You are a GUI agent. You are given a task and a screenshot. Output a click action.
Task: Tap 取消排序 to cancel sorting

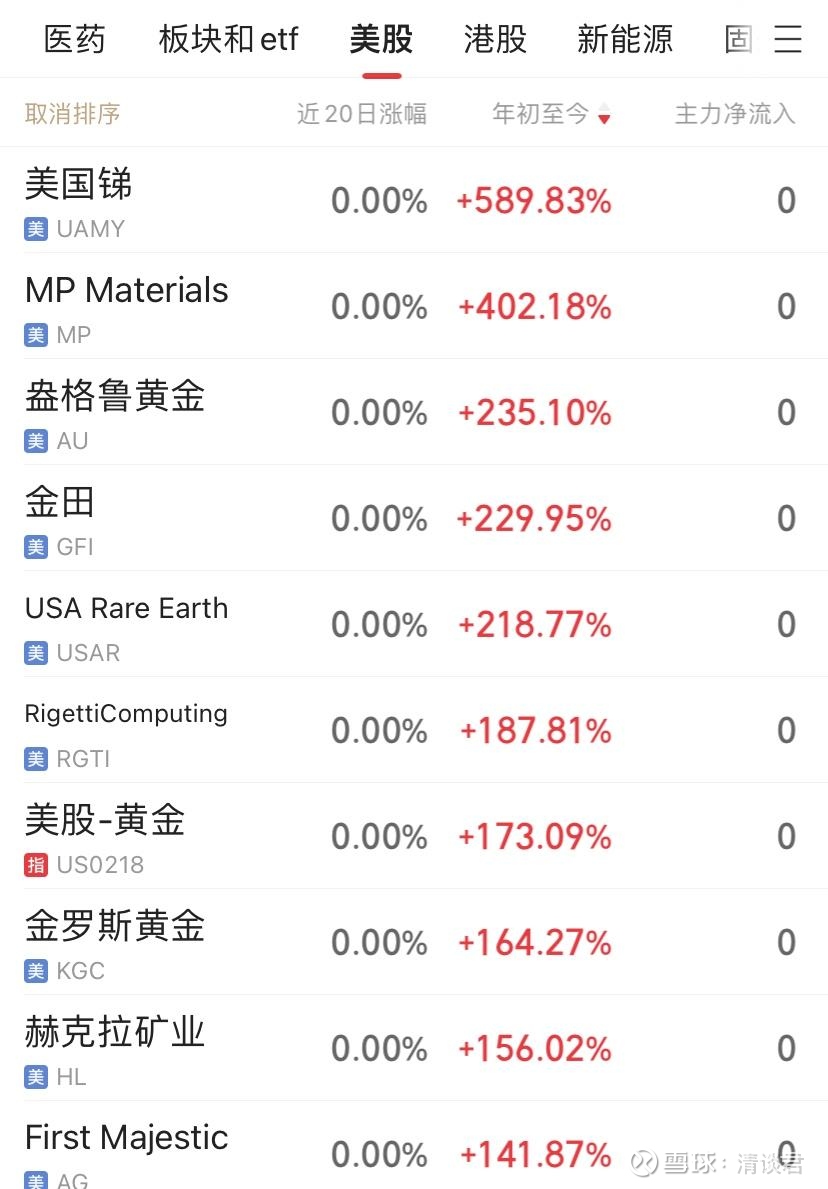point(72,114)
